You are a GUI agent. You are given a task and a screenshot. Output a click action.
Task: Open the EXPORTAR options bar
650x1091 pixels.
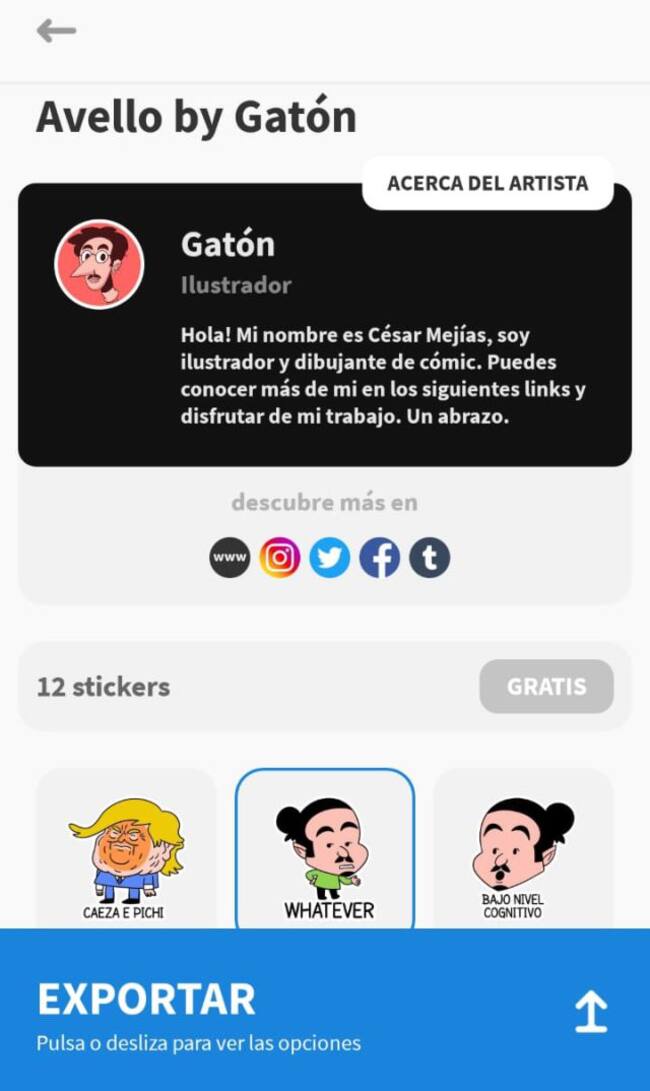pyautogui.click(x=325, y=1010)
